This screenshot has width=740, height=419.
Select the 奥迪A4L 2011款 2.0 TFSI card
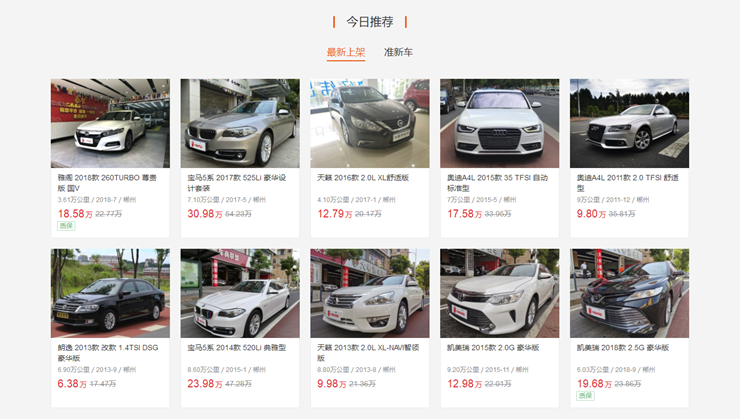coord(629,124)
